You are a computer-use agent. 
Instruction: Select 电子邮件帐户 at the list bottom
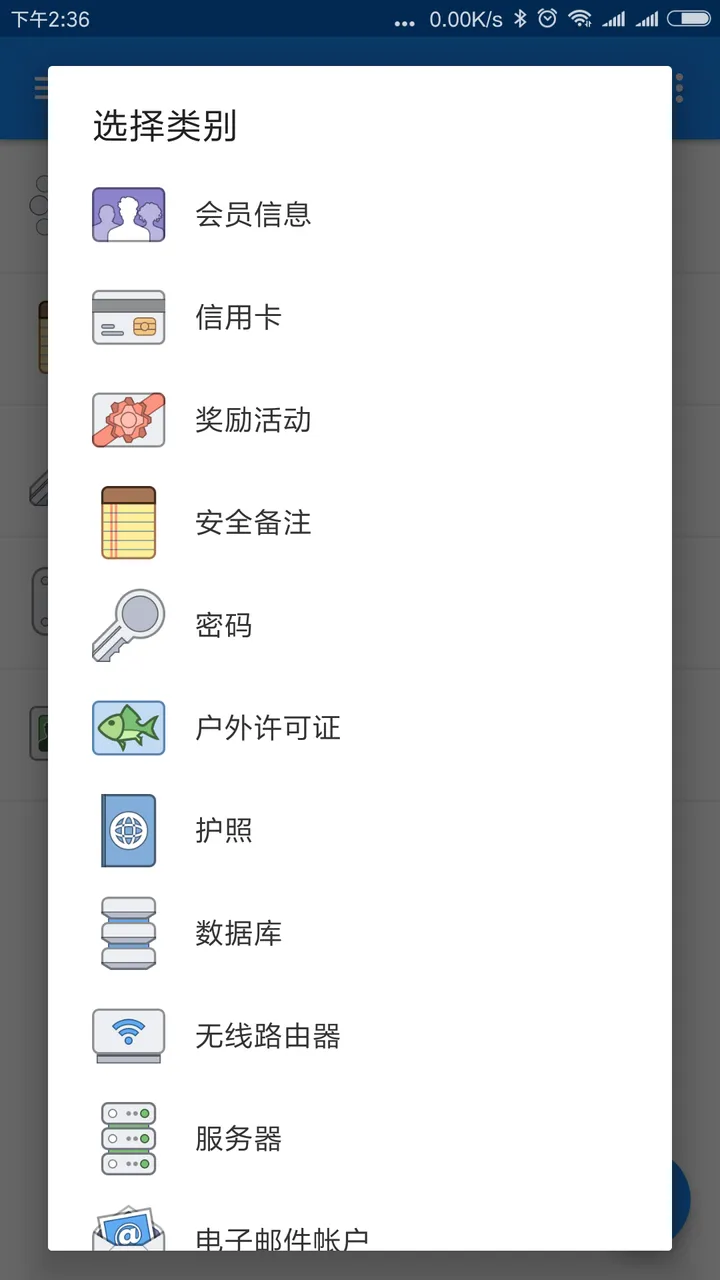point(360,1222)
